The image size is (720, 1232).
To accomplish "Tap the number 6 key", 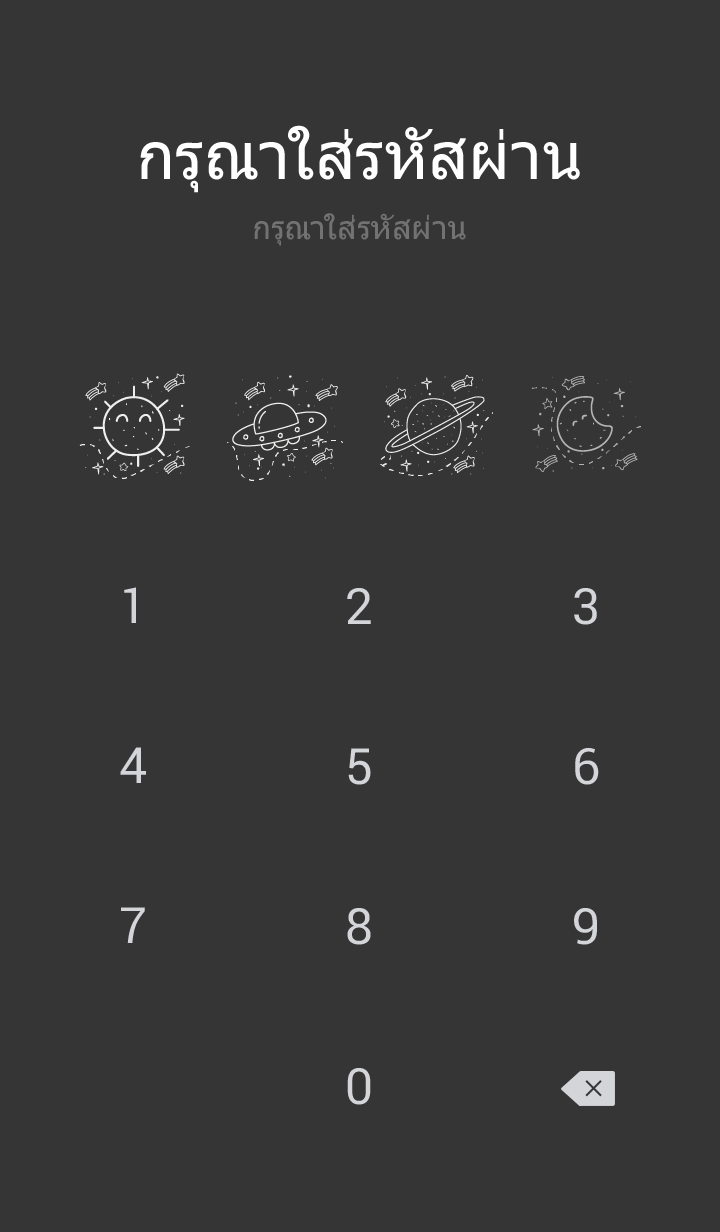I will [586, 767].
